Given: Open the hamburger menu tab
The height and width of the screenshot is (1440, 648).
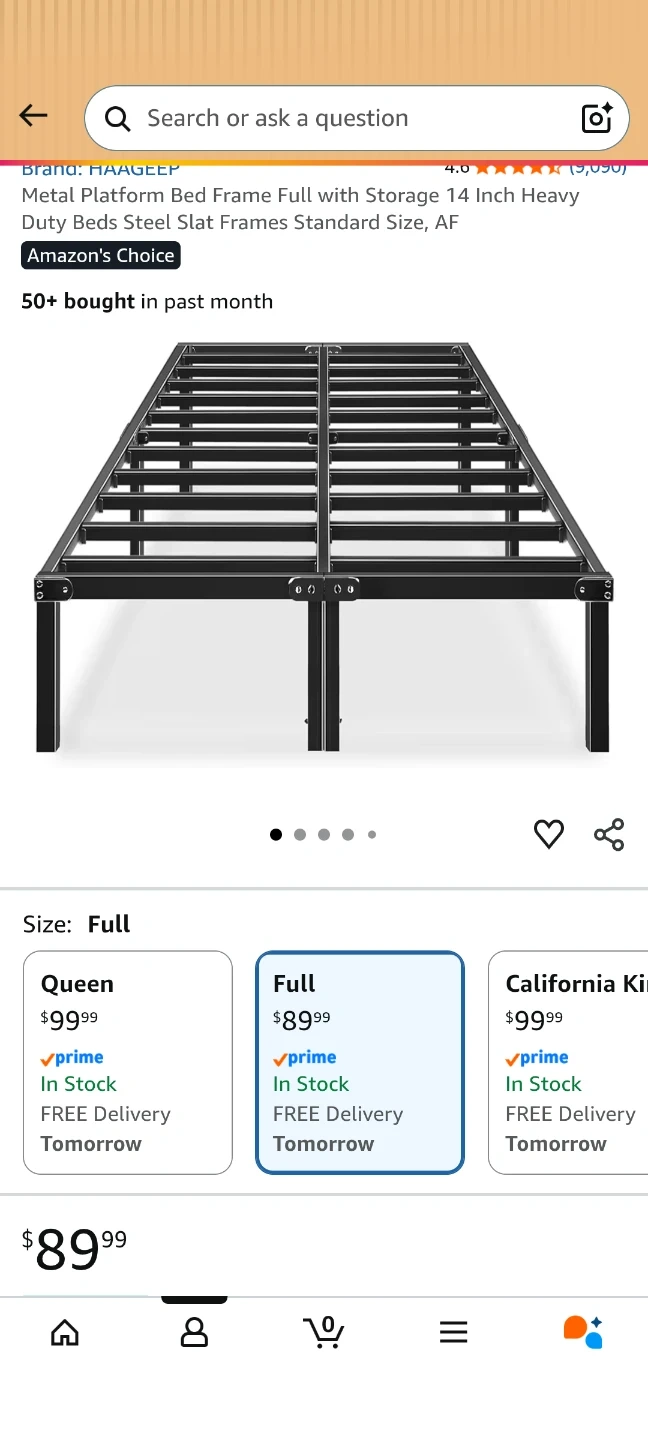Looking at the screenshot, I should click(x=453, y=1332).
